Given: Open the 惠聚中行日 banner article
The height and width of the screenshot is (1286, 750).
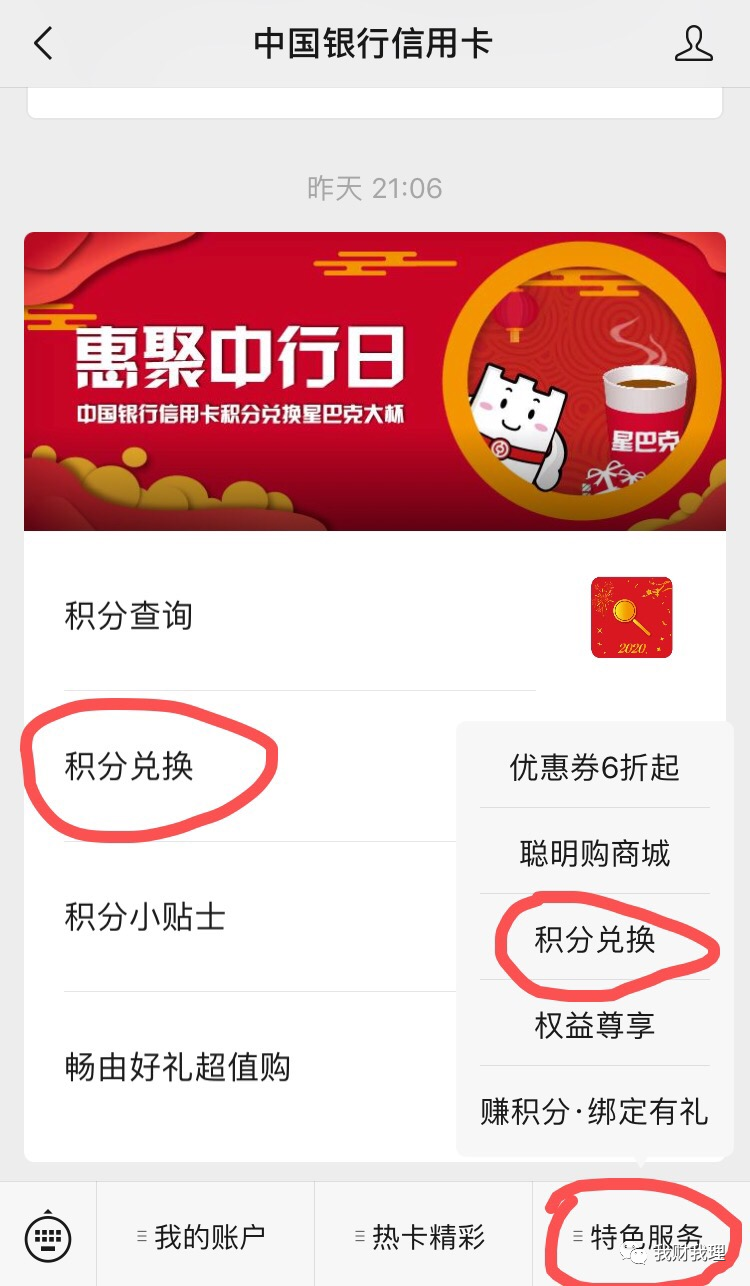Looking at the screenshot, I should [x=375, y=381].
